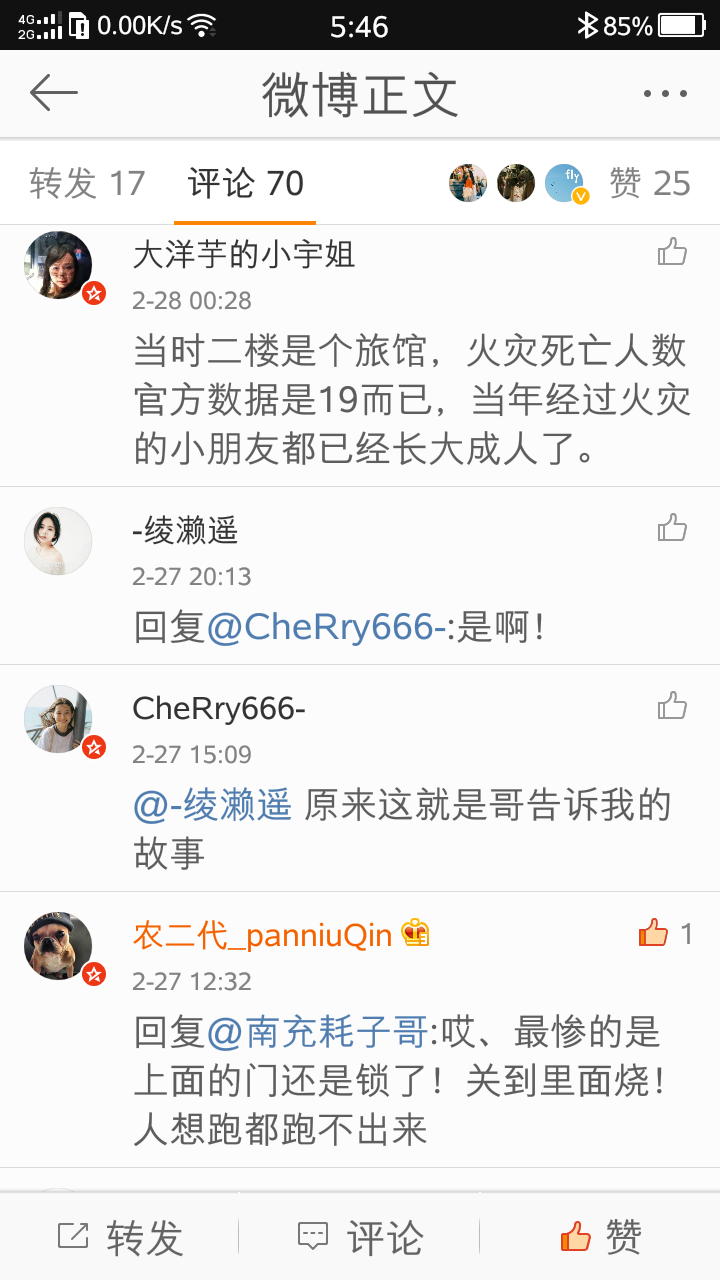Repost with the bottom 转发 button

tap(120, 1238)
